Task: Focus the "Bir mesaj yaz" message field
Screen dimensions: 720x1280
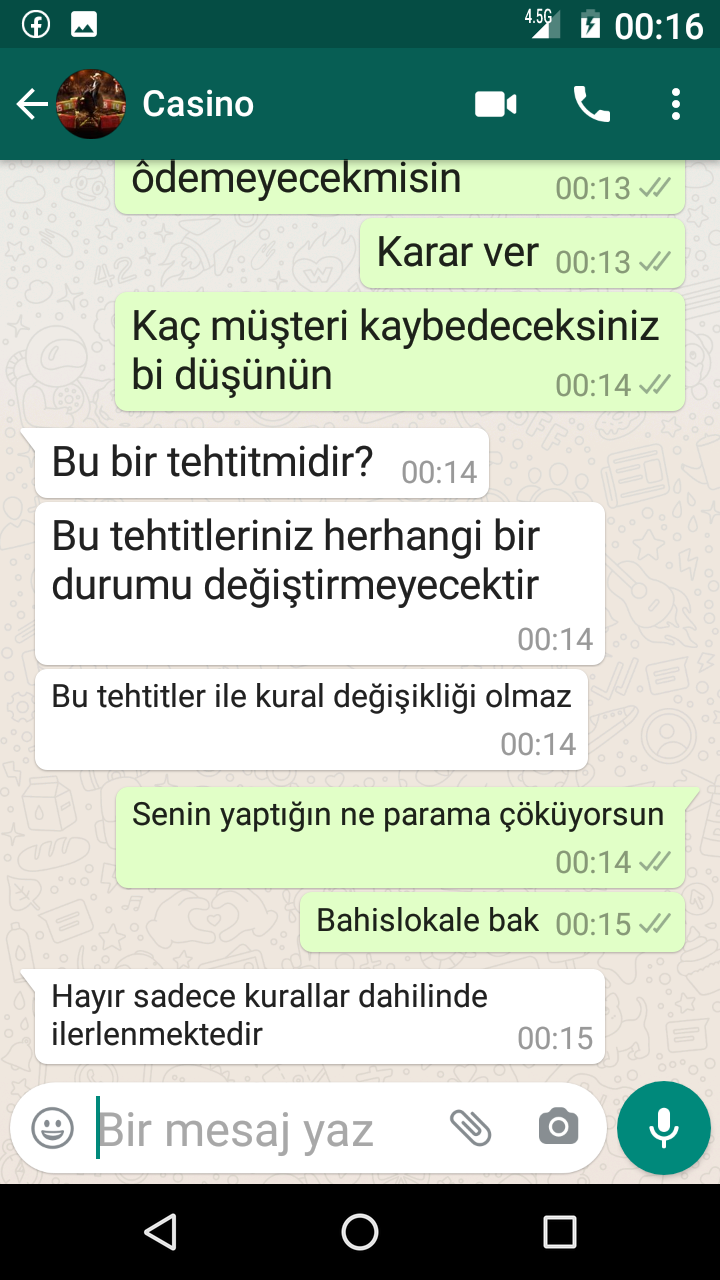Action: click(260, 1129)
